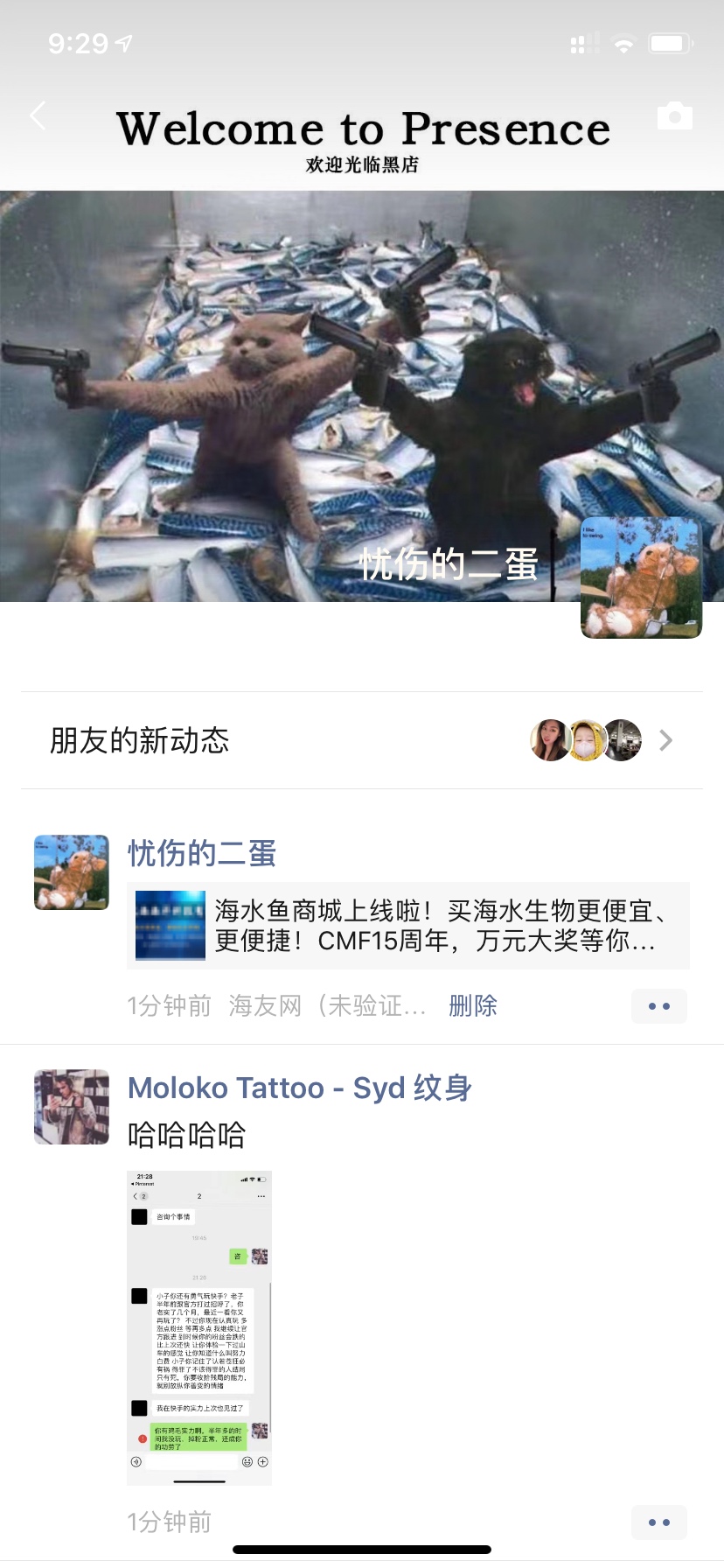Open like/comment menu on 忧伤的二蛋 post

tap(658, 1005)
